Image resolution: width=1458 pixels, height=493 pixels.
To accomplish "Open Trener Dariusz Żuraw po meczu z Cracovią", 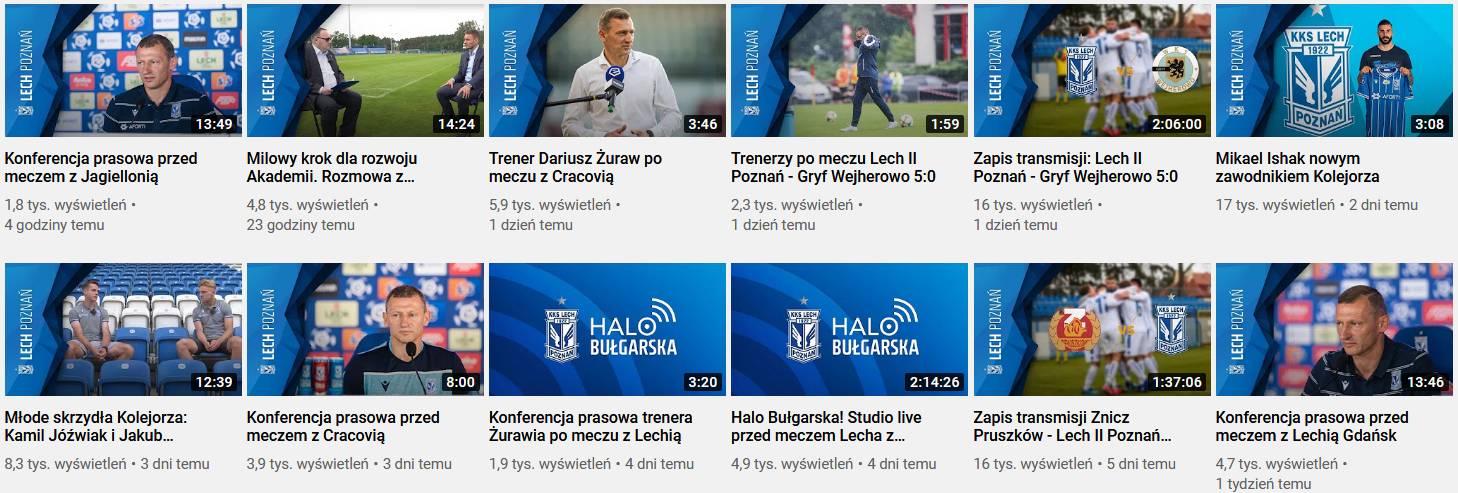I will (x=607, y=71).
